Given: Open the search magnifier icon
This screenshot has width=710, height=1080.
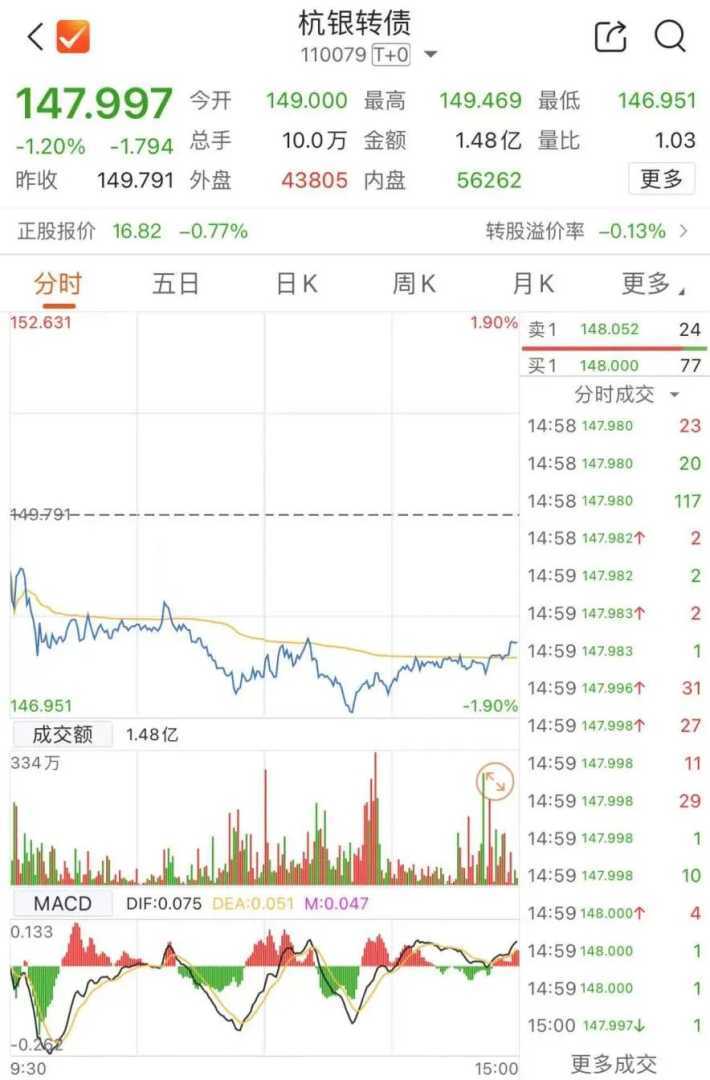Looking at the screenshot, I should tap(670, 37).
